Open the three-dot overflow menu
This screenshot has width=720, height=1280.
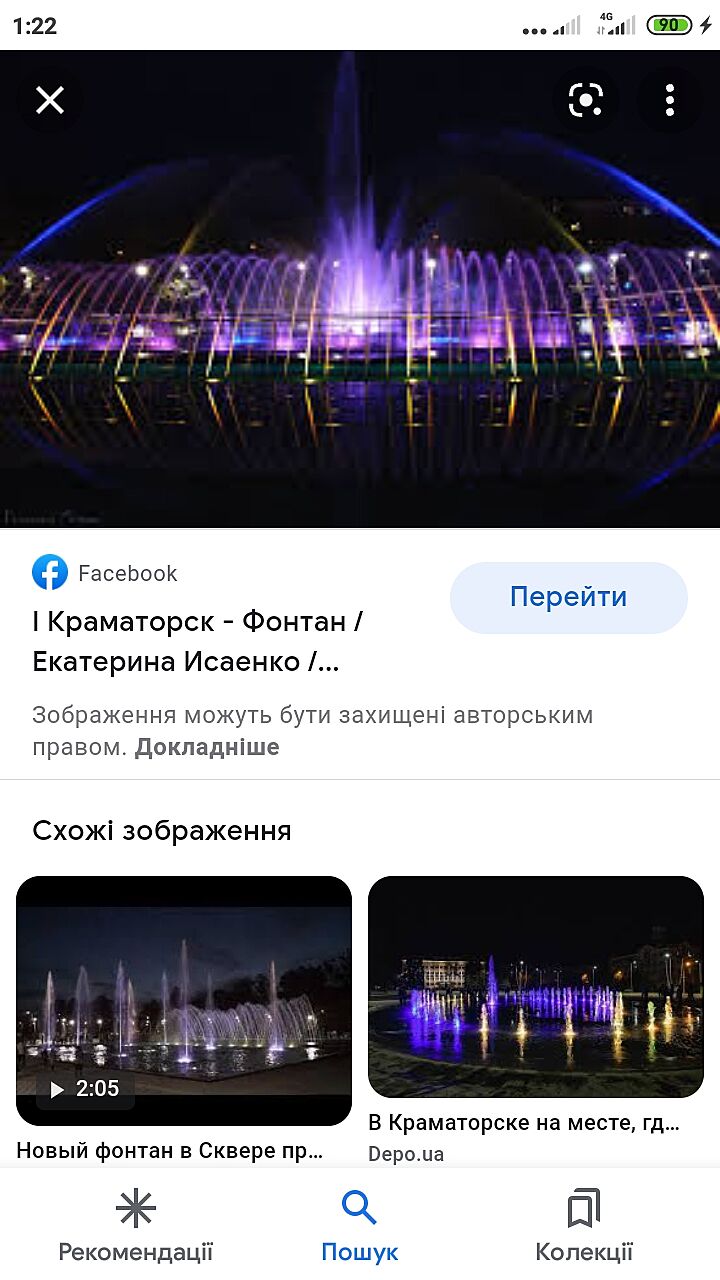(x=669, y=100)
